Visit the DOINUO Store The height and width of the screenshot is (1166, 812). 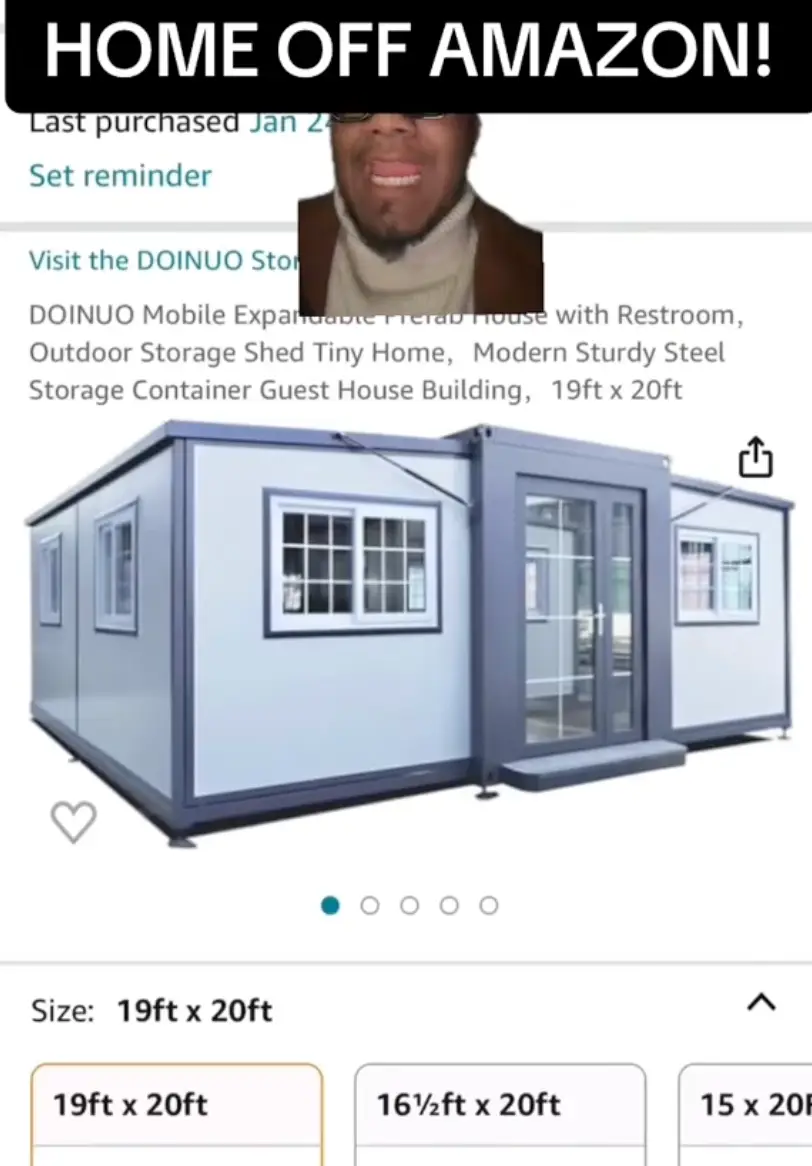click(160, 261)
